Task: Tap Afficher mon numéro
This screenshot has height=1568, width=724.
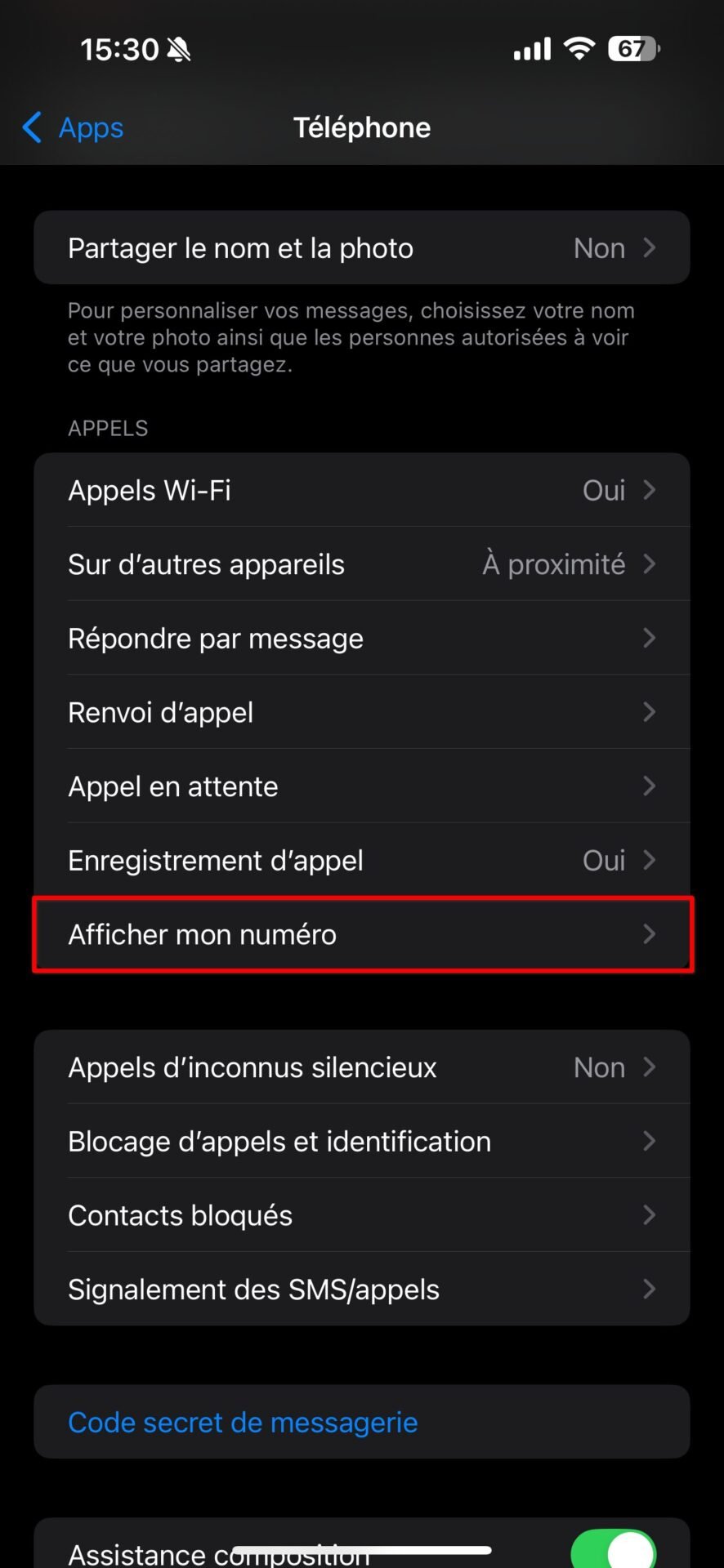Action: pos(362,934)
